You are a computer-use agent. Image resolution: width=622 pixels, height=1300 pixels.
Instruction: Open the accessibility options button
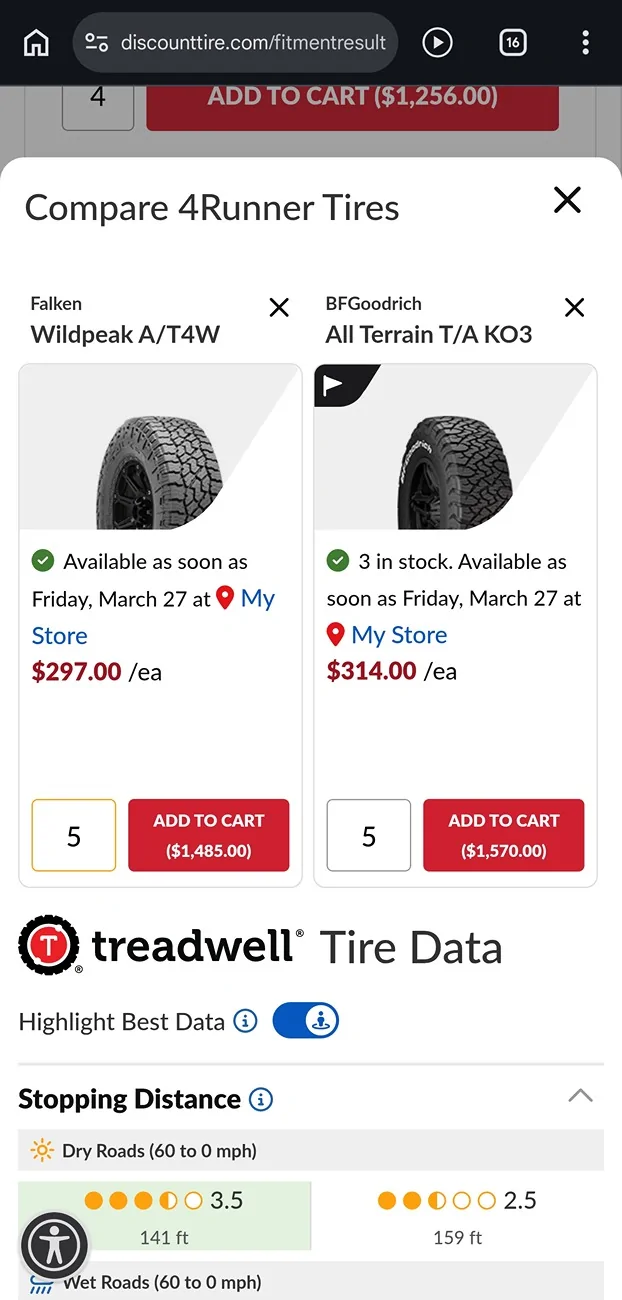54,1245
